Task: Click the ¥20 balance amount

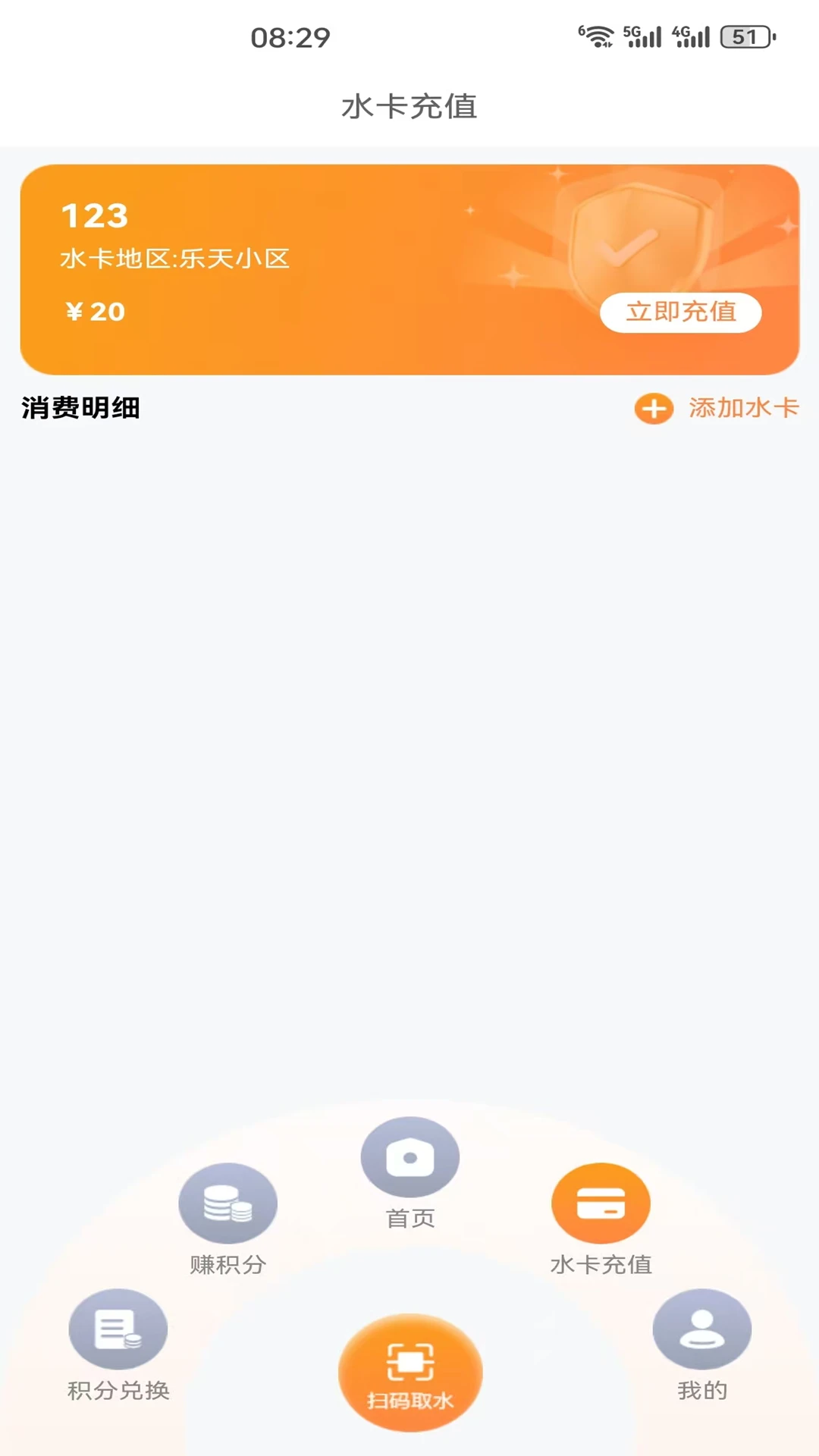Action: pos(94,311)
